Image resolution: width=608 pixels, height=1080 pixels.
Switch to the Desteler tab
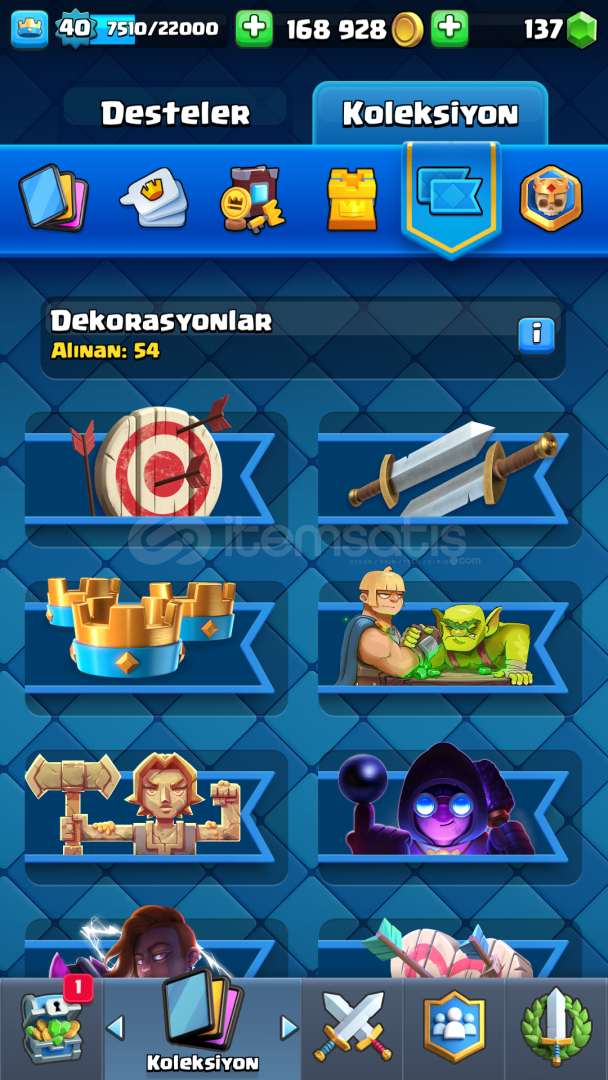tap(176, 112)
